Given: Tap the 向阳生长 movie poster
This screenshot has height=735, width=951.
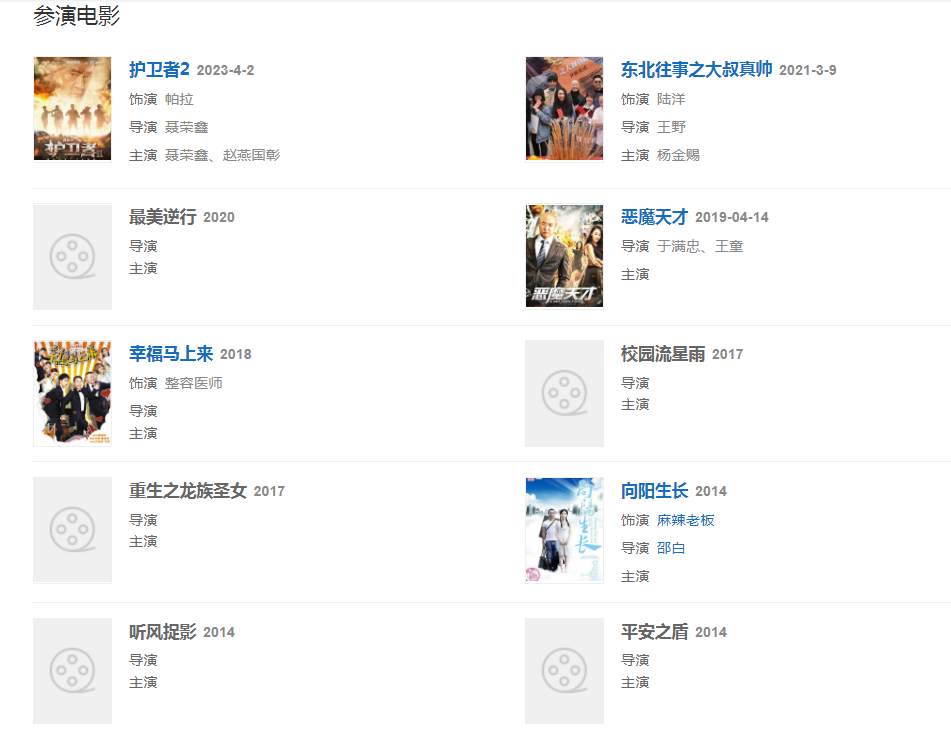Looking at the screenshot, I should pyautogui.click(x=564, y=530).
